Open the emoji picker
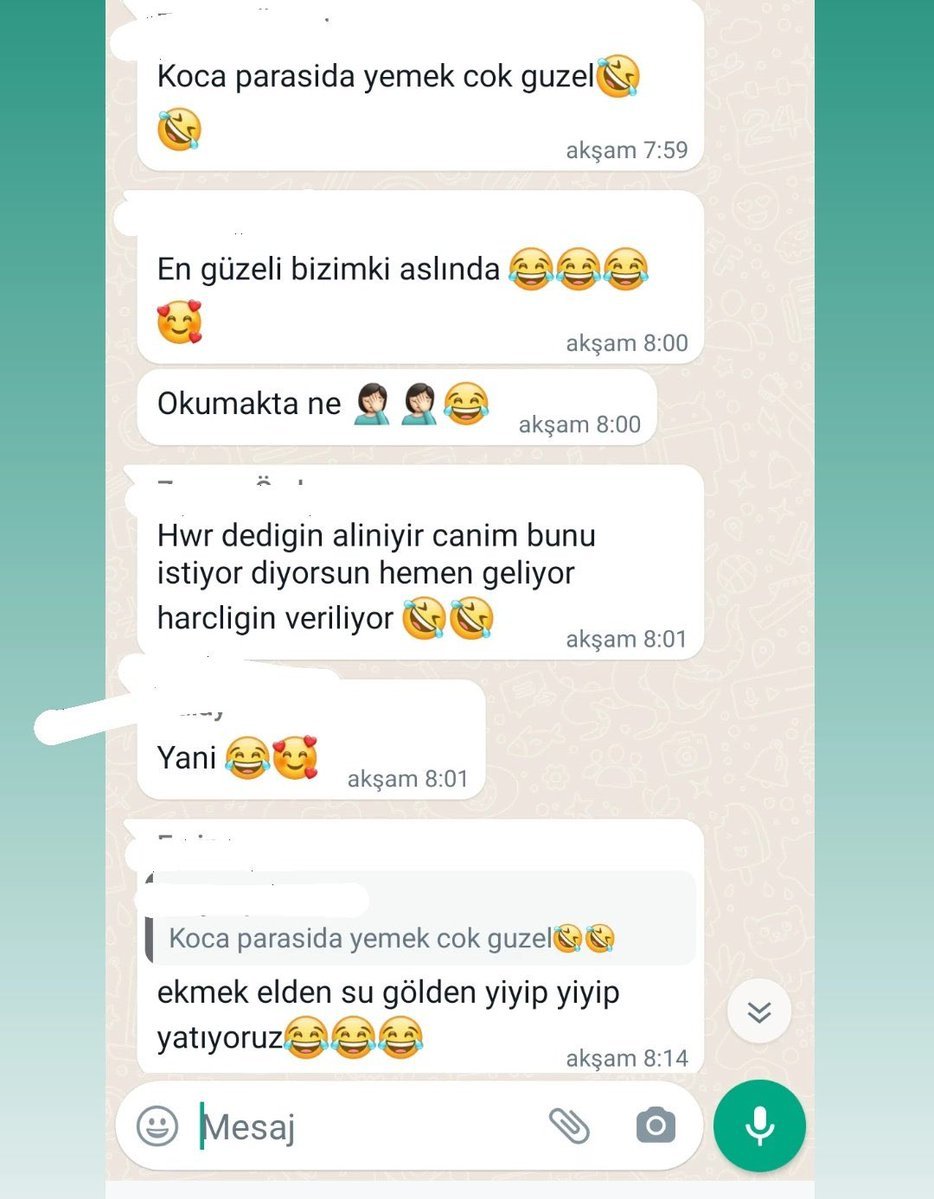 tap(157, 1126)
